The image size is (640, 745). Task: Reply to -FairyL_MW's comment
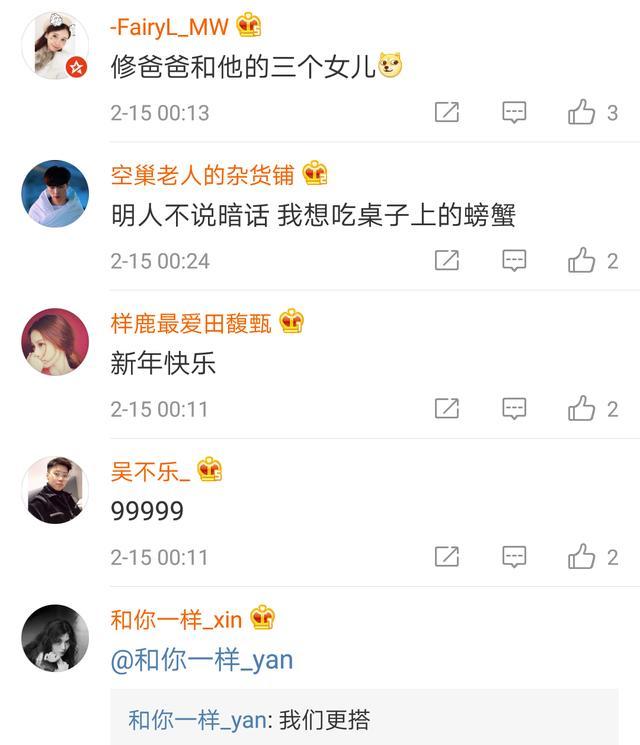click(514, 113)
